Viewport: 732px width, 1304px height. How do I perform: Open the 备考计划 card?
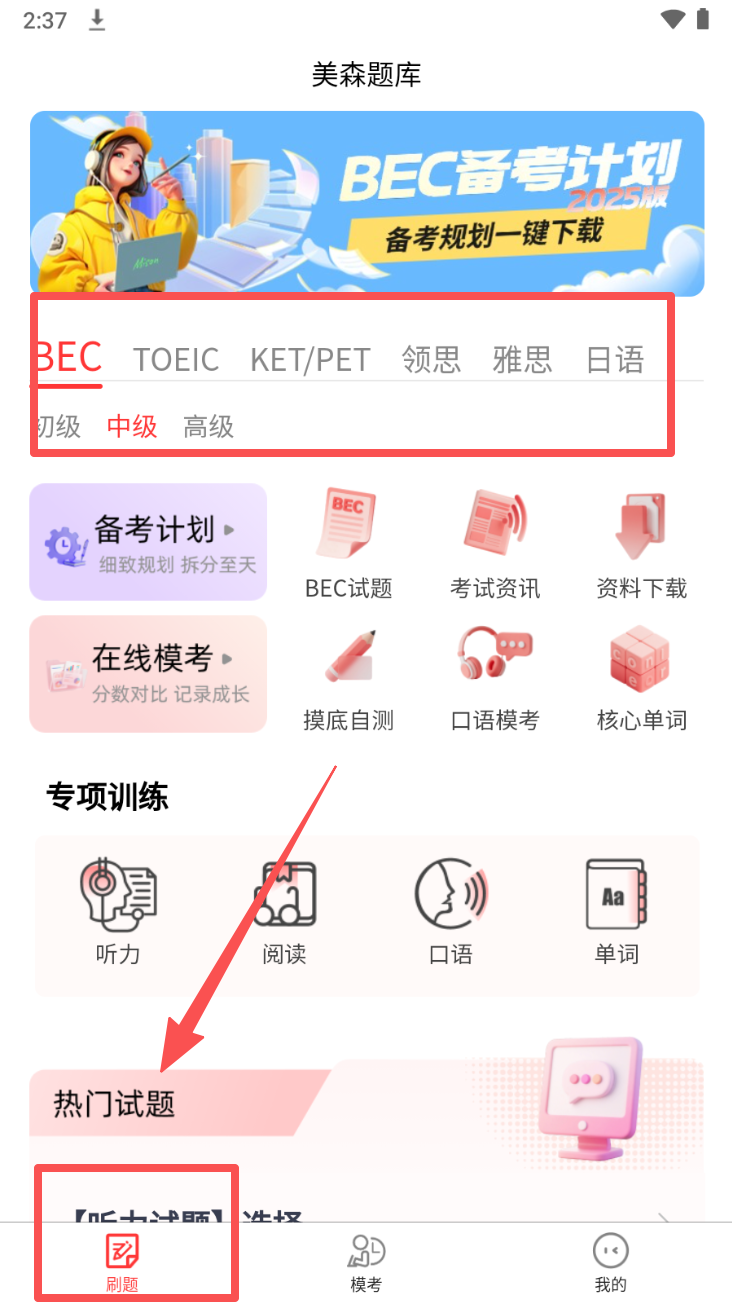[148, 542]
